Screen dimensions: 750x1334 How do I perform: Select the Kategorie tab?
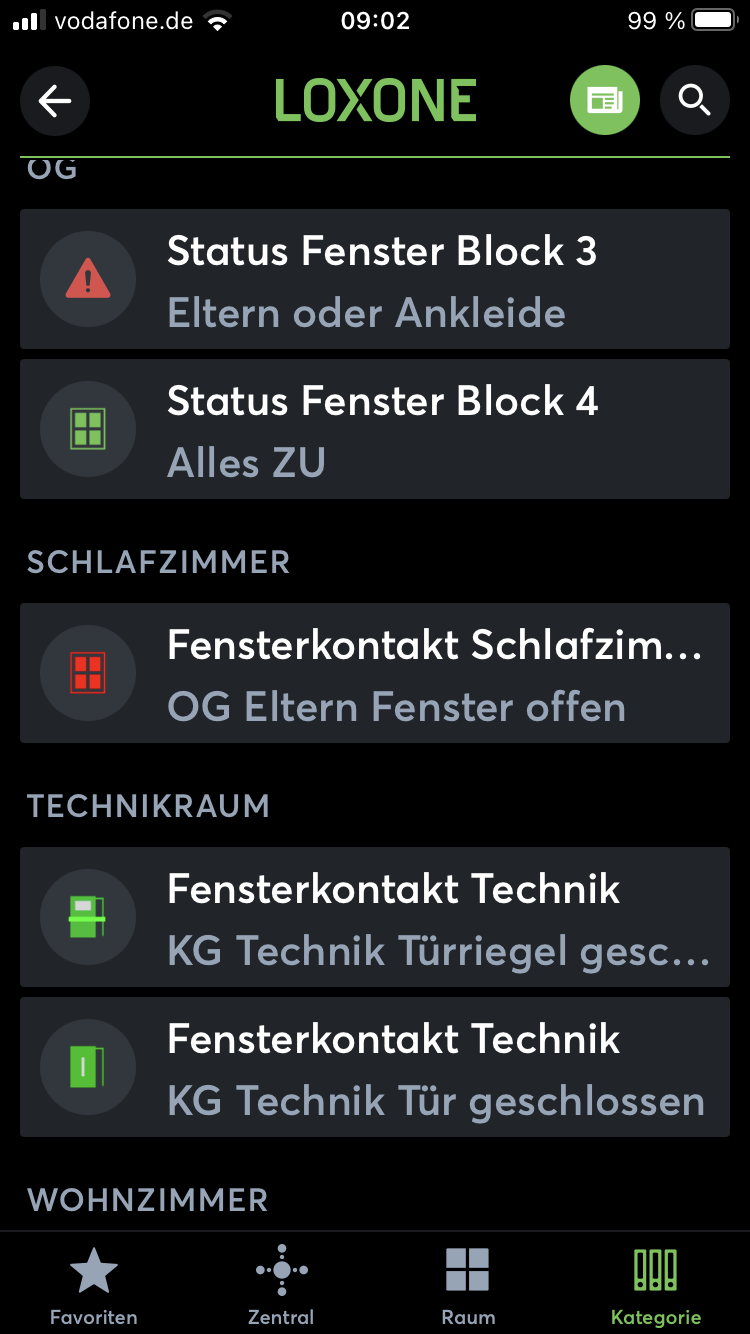656,1285
